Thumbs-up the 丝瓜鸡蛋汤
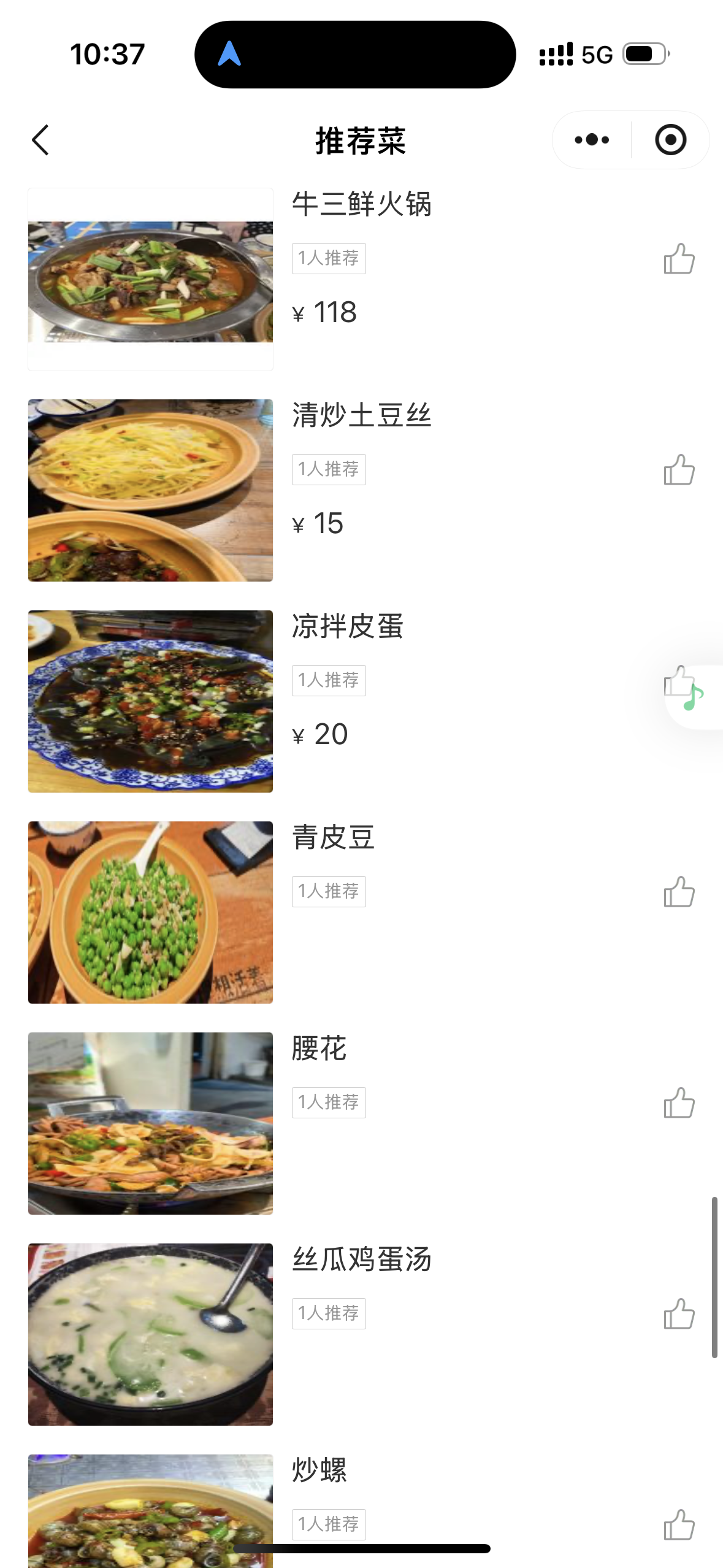This screenshot has width=723, height=1568. click(x=679, y=1314)
